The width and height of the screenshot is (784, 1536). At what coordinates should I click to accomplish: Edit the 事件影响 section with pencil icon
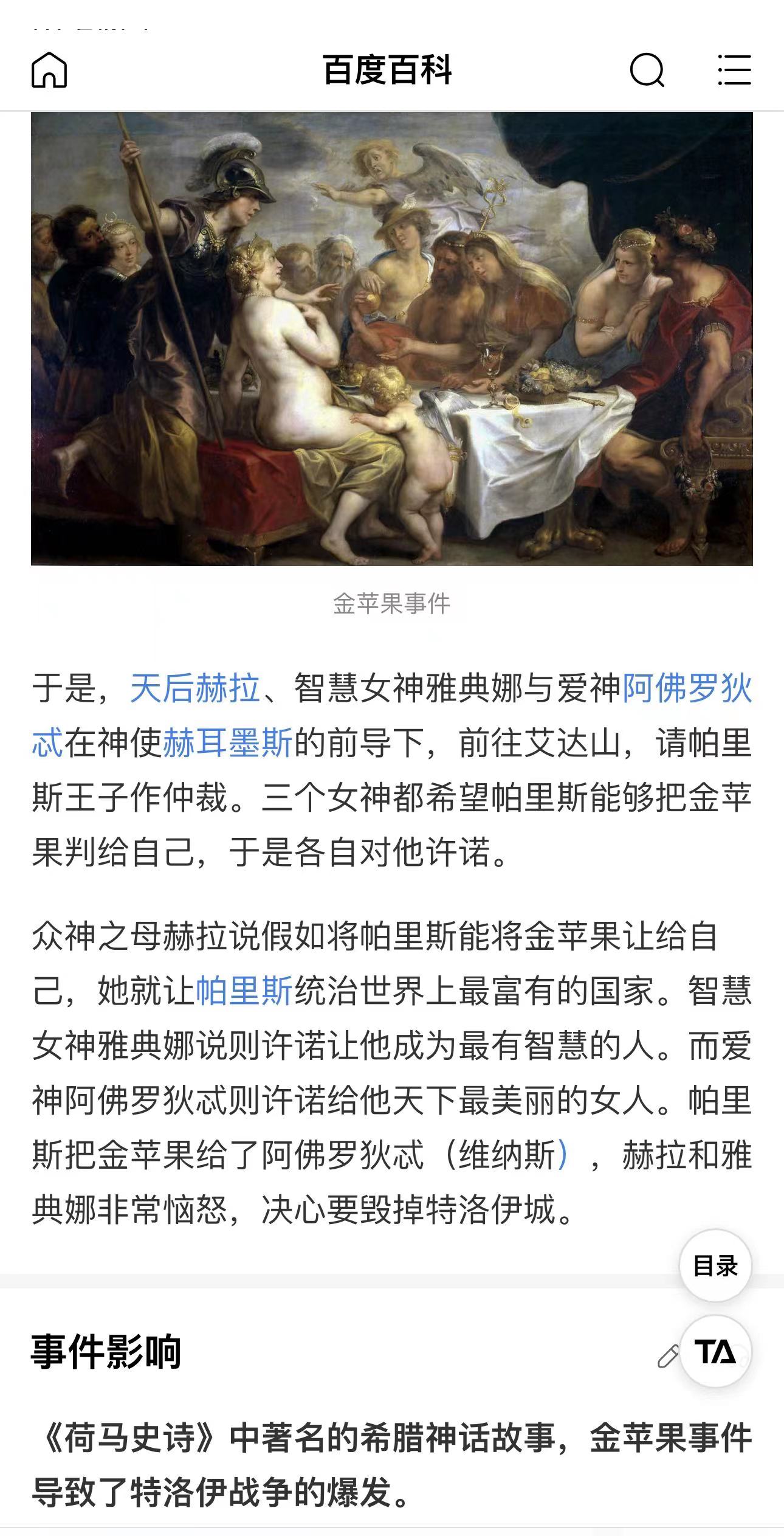pos(667,1356)
